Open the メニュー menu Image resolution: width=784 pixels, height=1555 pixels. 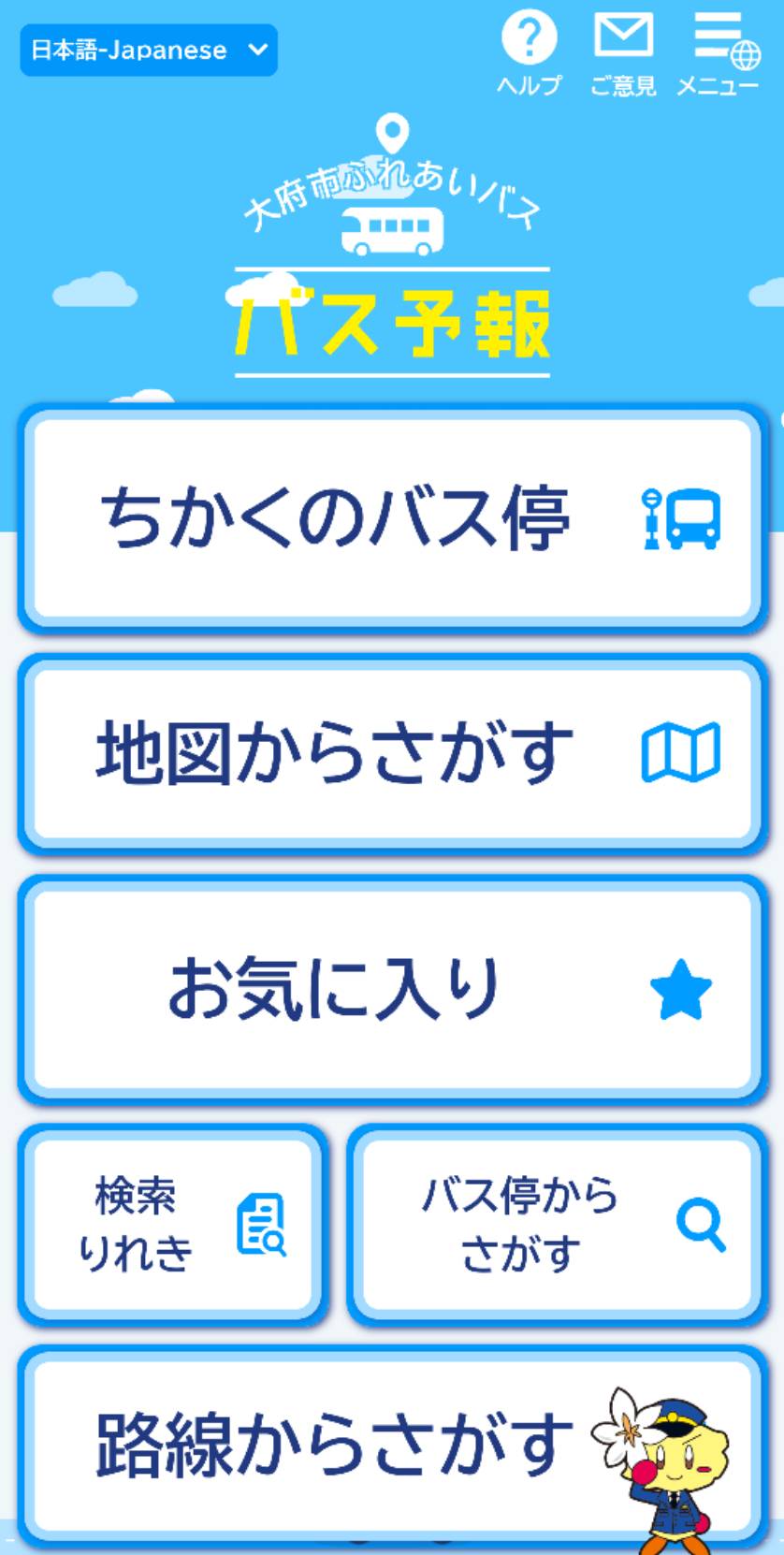pyautogui.click(x=718, y=54)
